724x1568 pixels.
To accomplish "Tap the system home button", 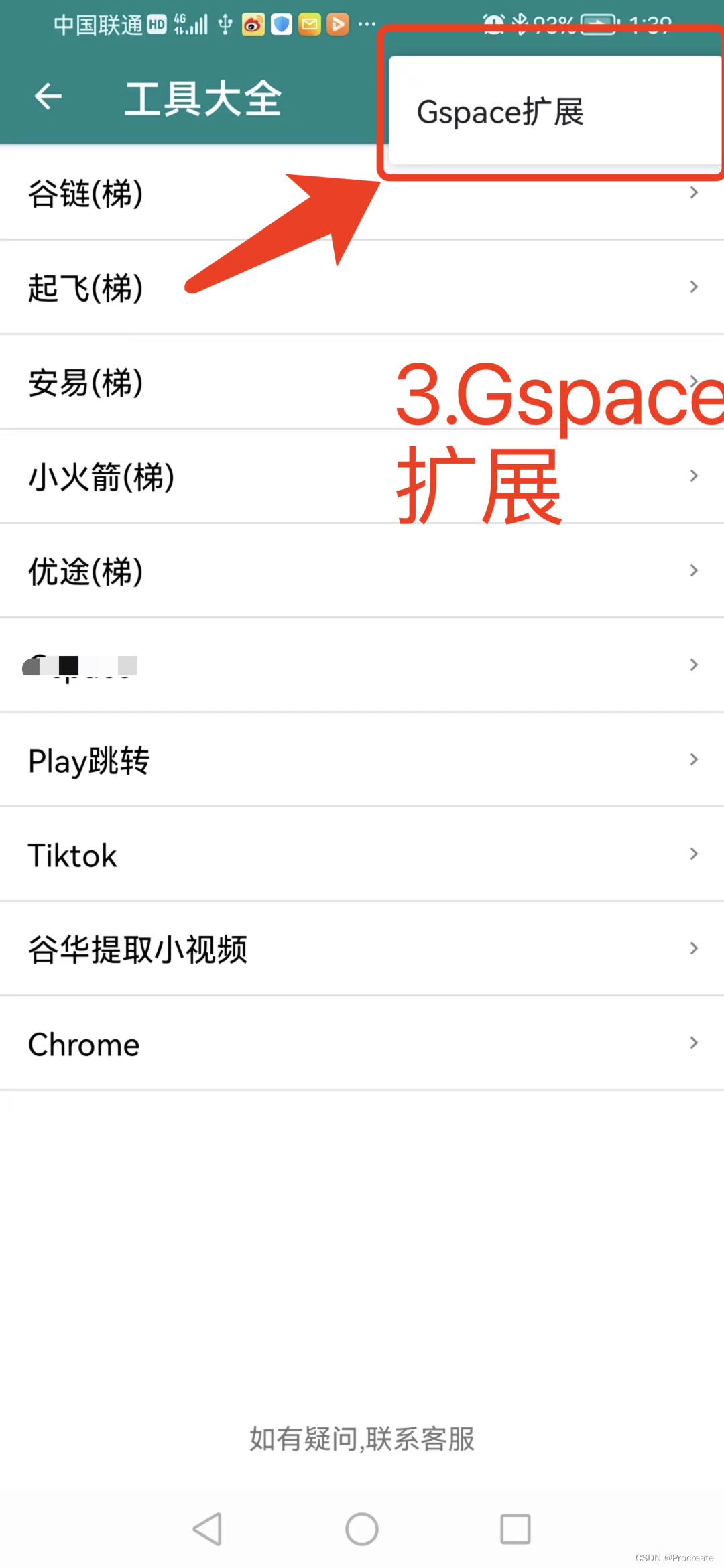I will coord(362,1529).
